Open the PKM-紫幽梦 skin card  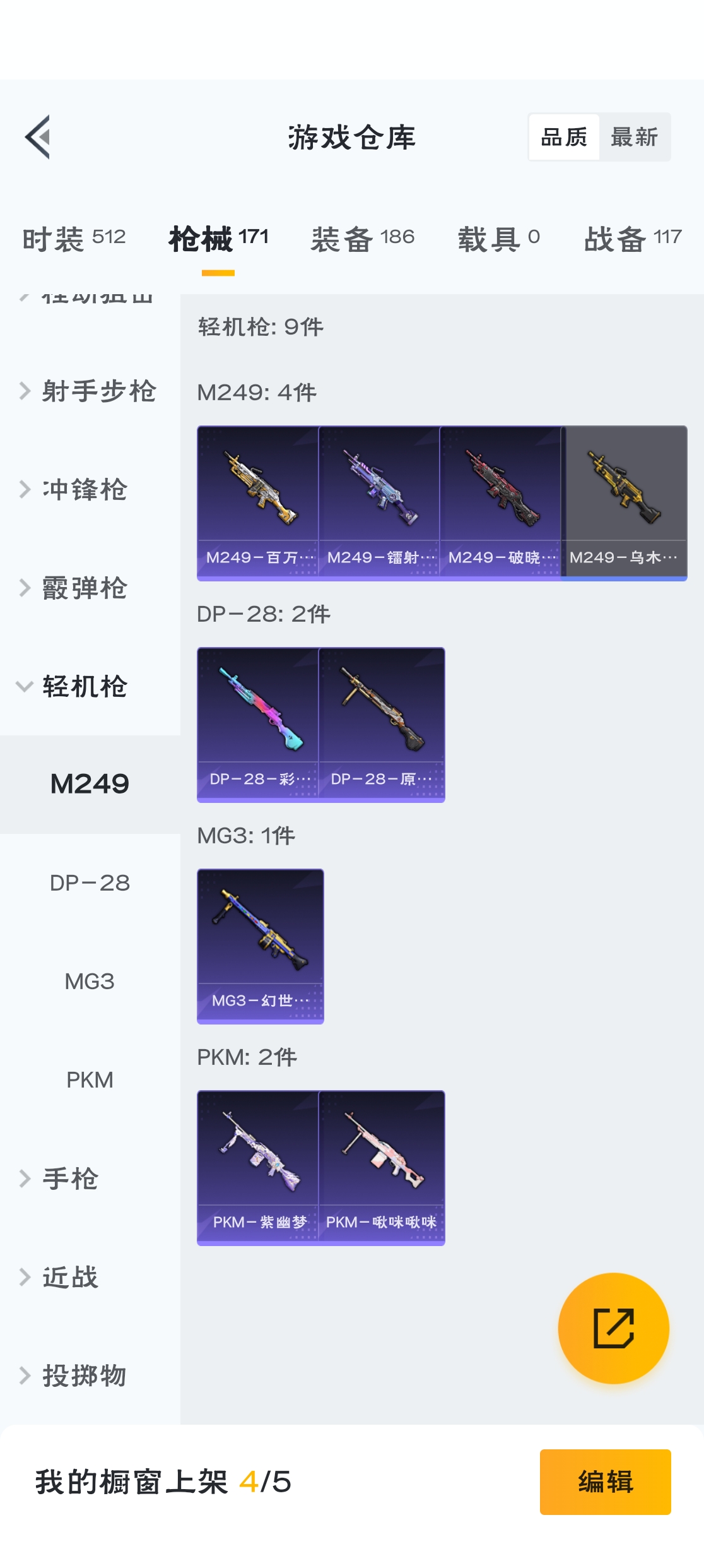pos(258,1167)
